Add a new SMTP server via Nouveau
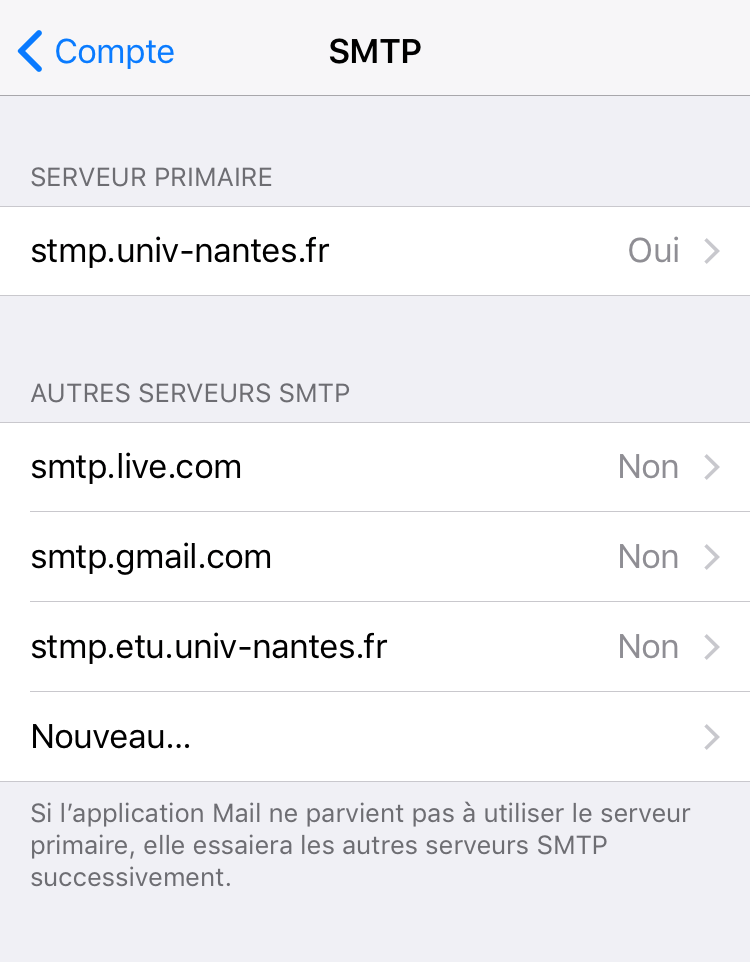Viewport: 750px width, 962px height. coord(300,737)
